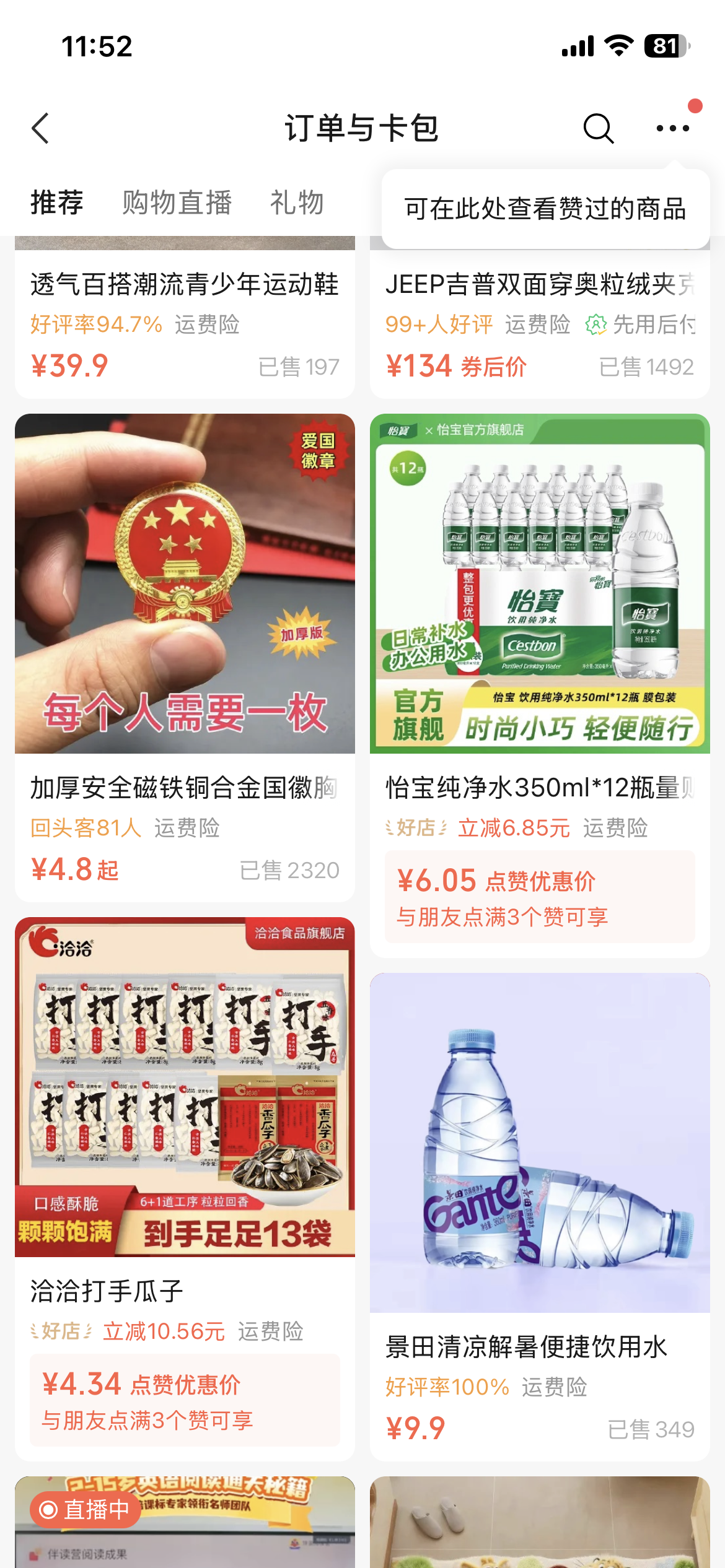The height and width of the screenshot is (1568, 725).
Task: Open the search icon
Action: 598,129
